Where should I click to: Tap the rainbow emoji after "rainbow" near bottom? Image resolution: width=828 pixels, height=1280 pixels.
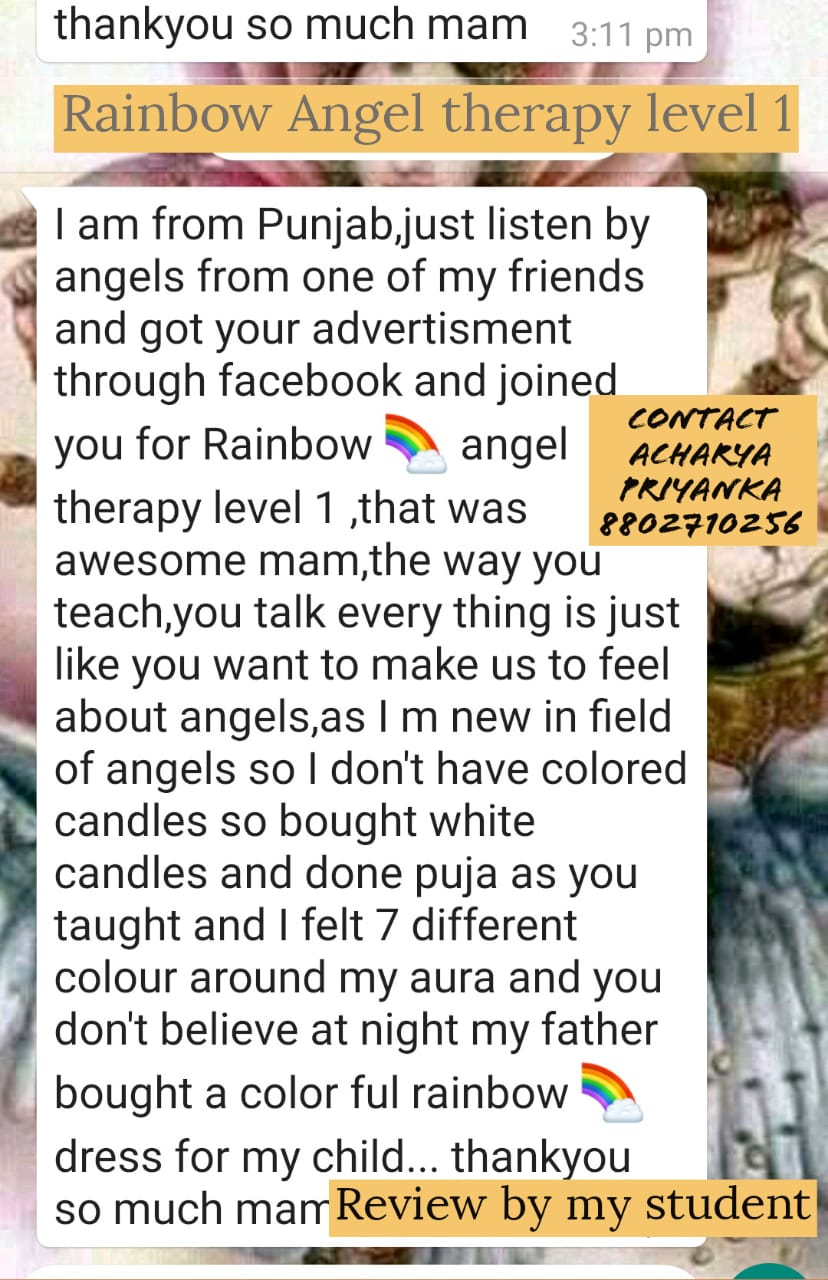point(610,1090)
